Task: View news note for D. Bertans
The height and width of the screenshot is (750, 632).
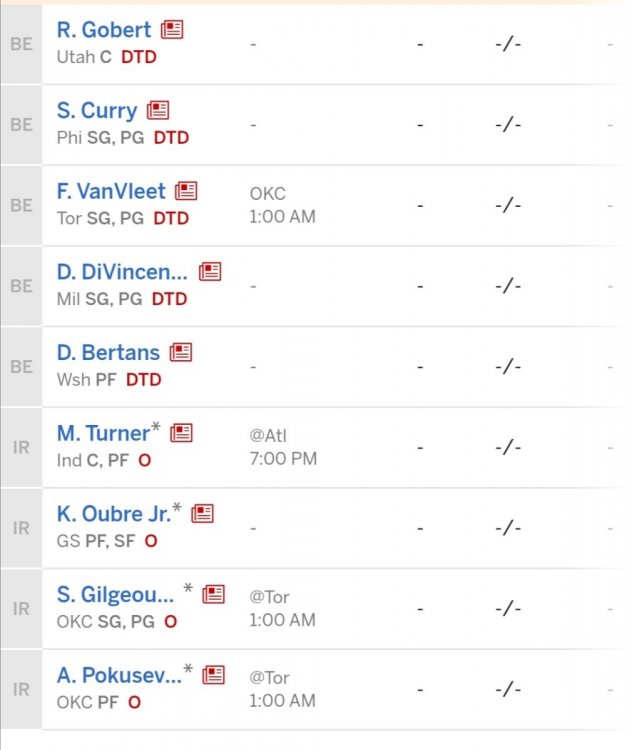Action: 181,352
